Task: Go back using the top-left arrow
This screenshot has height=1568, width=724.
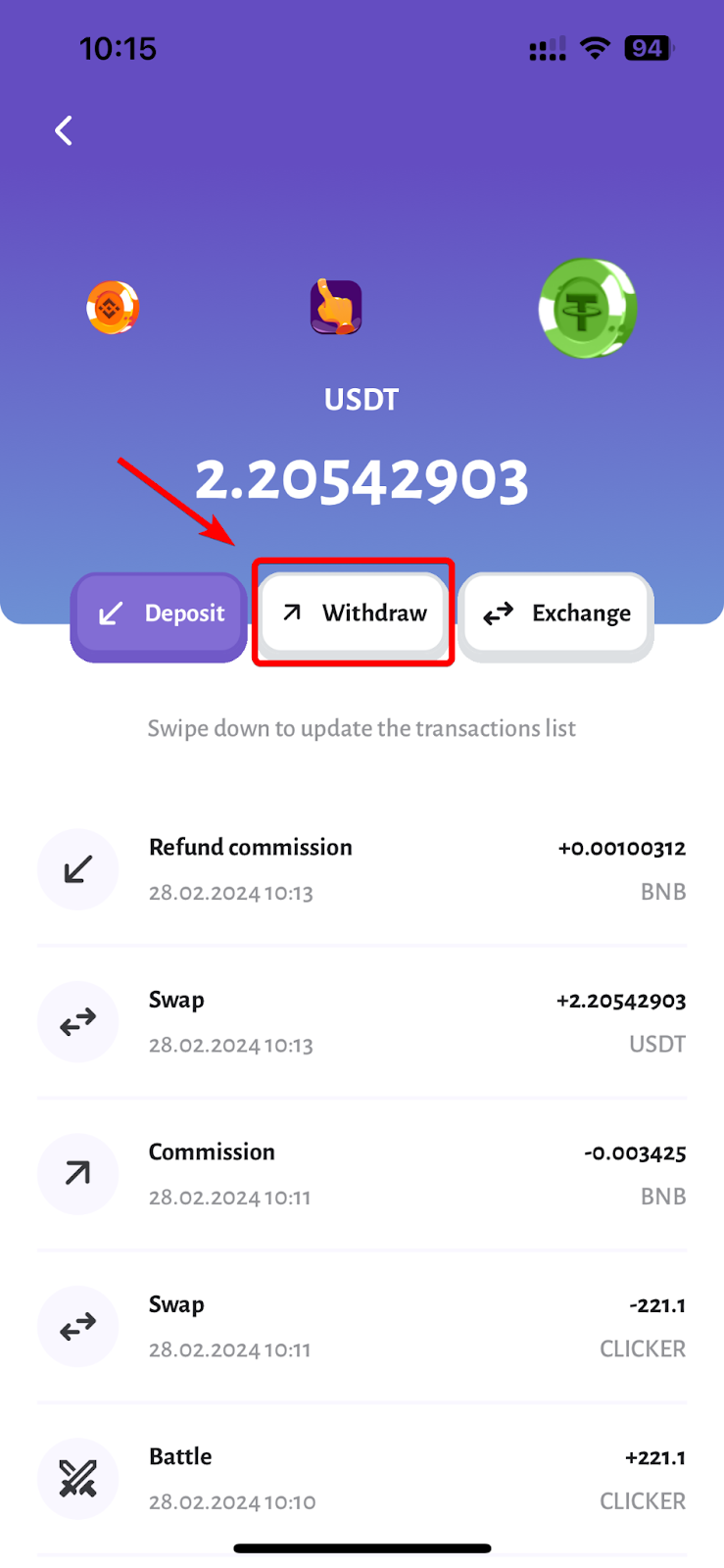Action: pos(64,130)
